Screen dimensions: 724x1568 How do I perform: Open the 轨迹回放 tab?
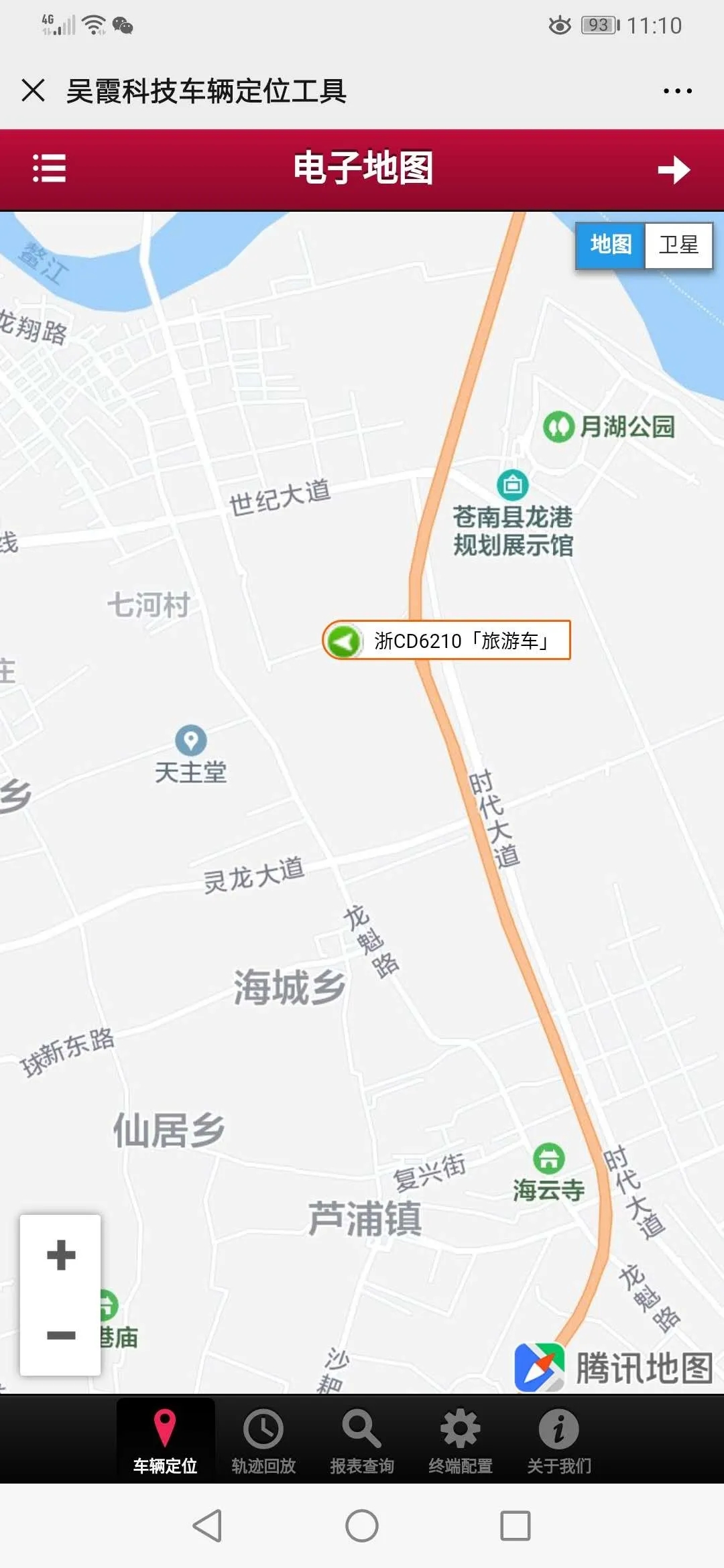pyautogui.click(x=263, y=1439)
